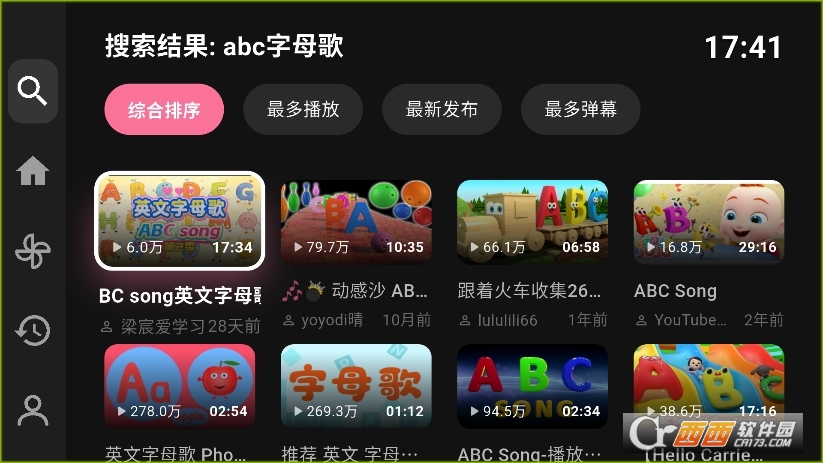Go to the home section

click(x=33, y=171)
